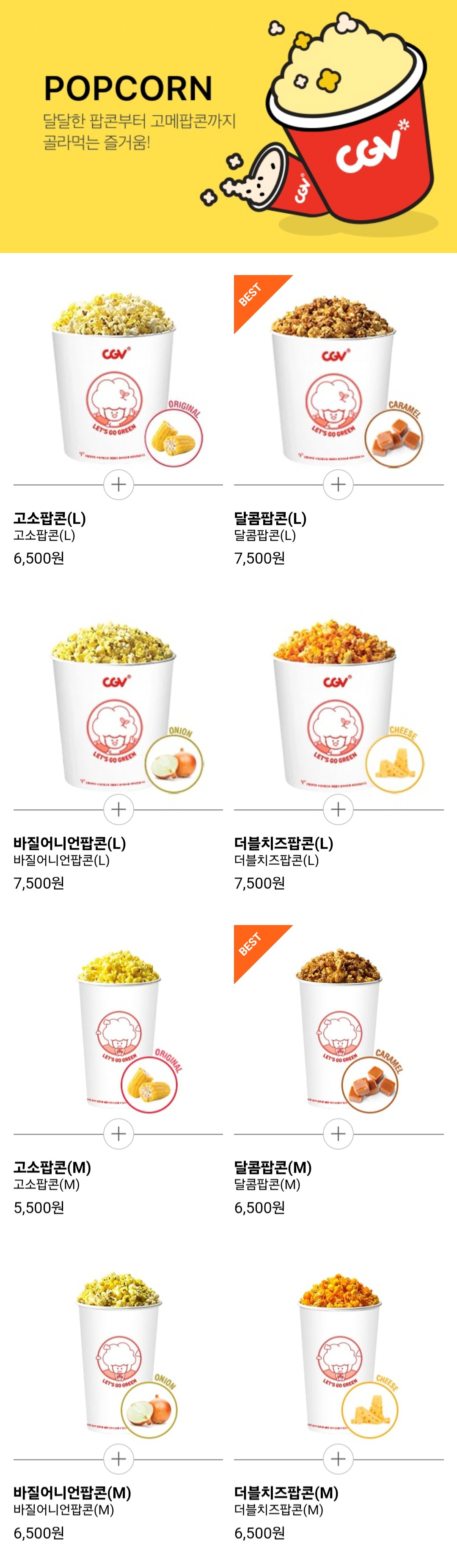The image size is (457, 1568).
Task: Add 달콤팝콘(L) using the plus icon
Action: pyautogui.click(x=339, y=485)
